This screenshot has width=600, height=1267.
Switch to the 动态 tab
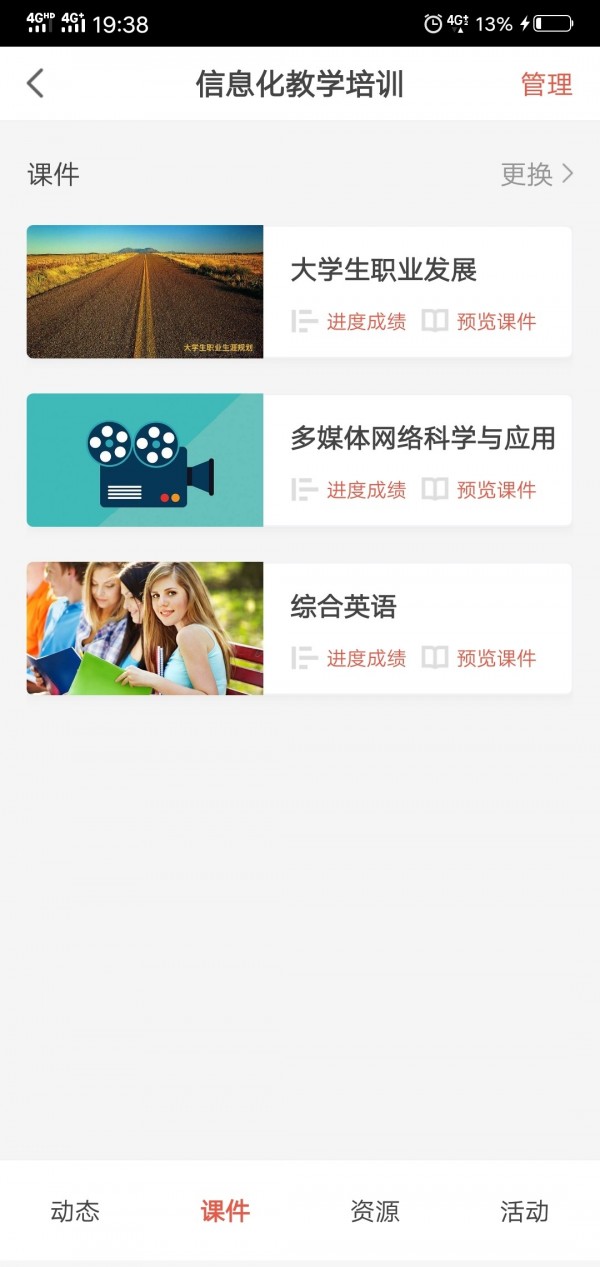pyautogui.click(x=75, y=1211)
